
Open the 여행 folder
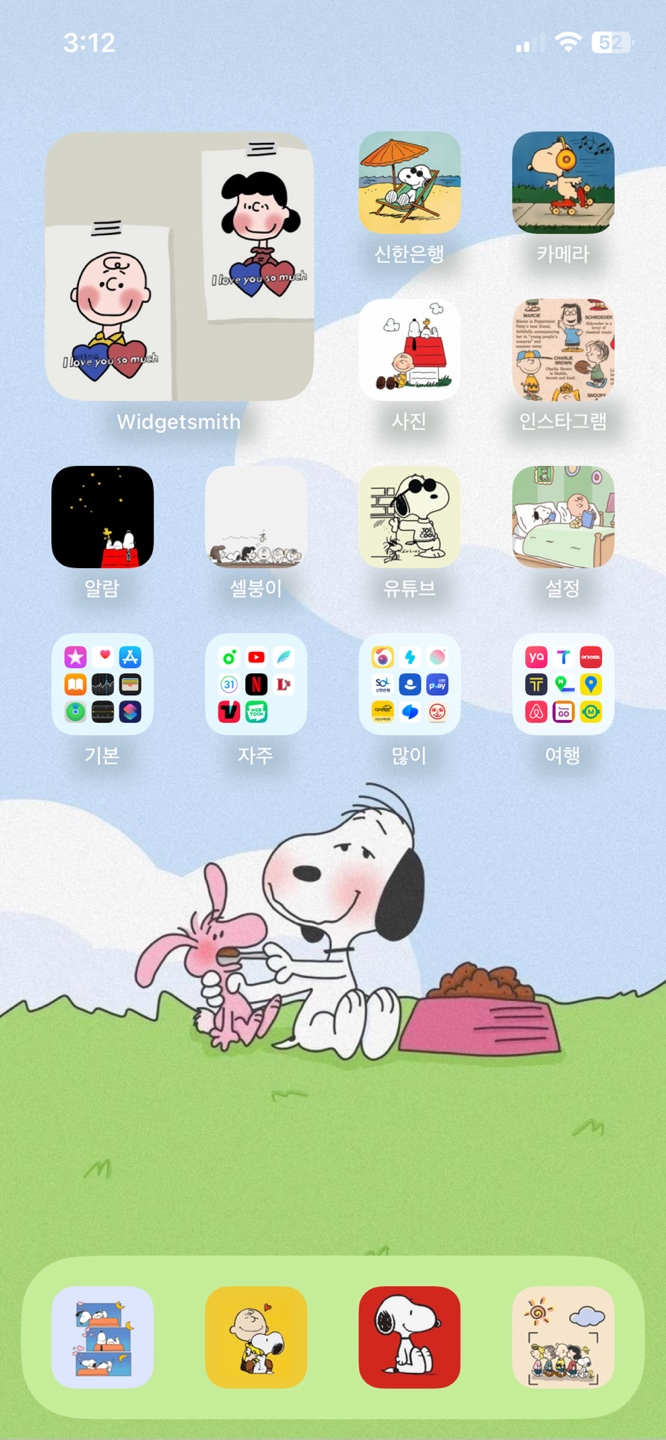[x=563, y=684]
